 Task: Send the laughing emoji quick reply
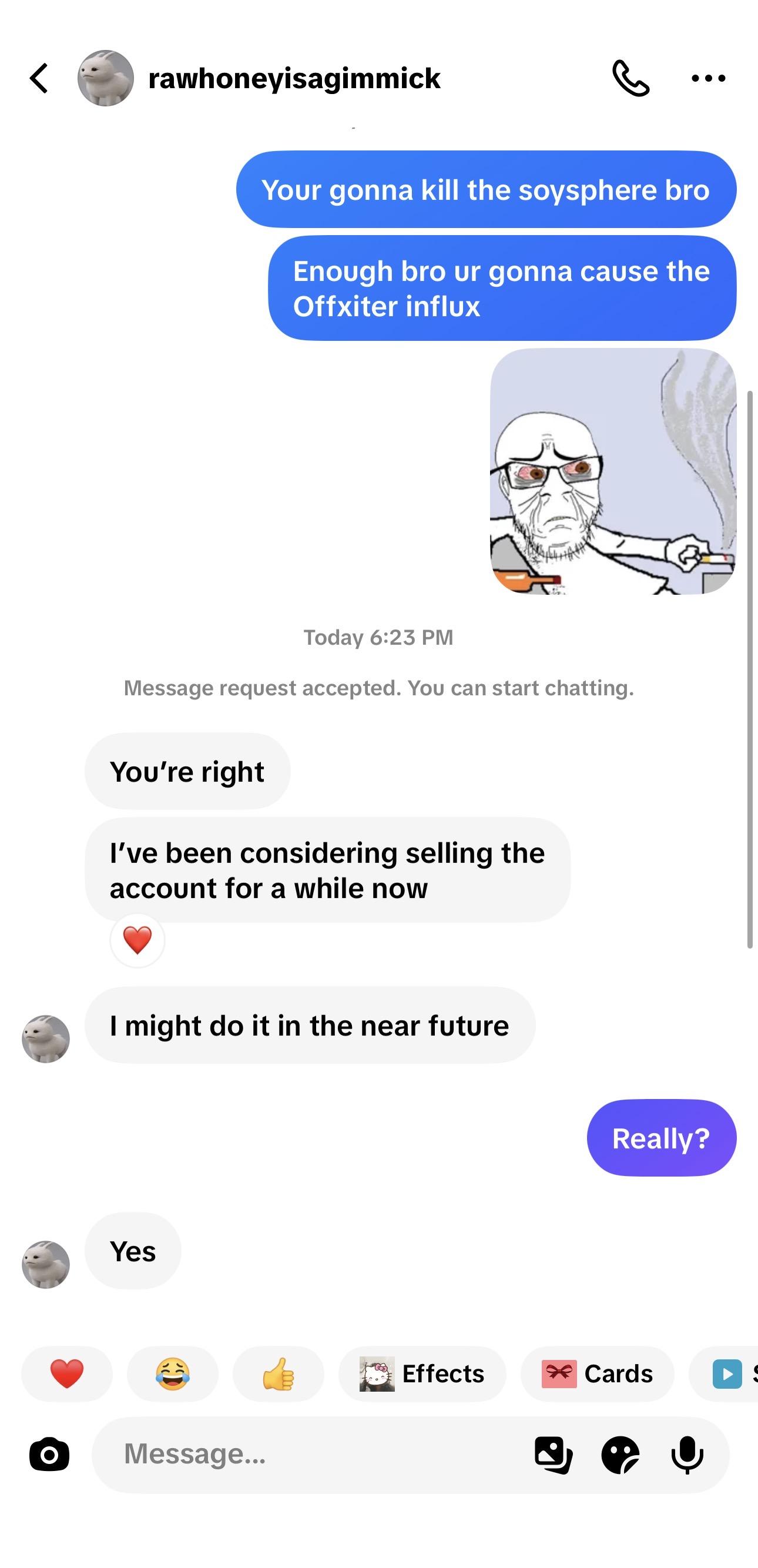click(x=173, y=1374)
